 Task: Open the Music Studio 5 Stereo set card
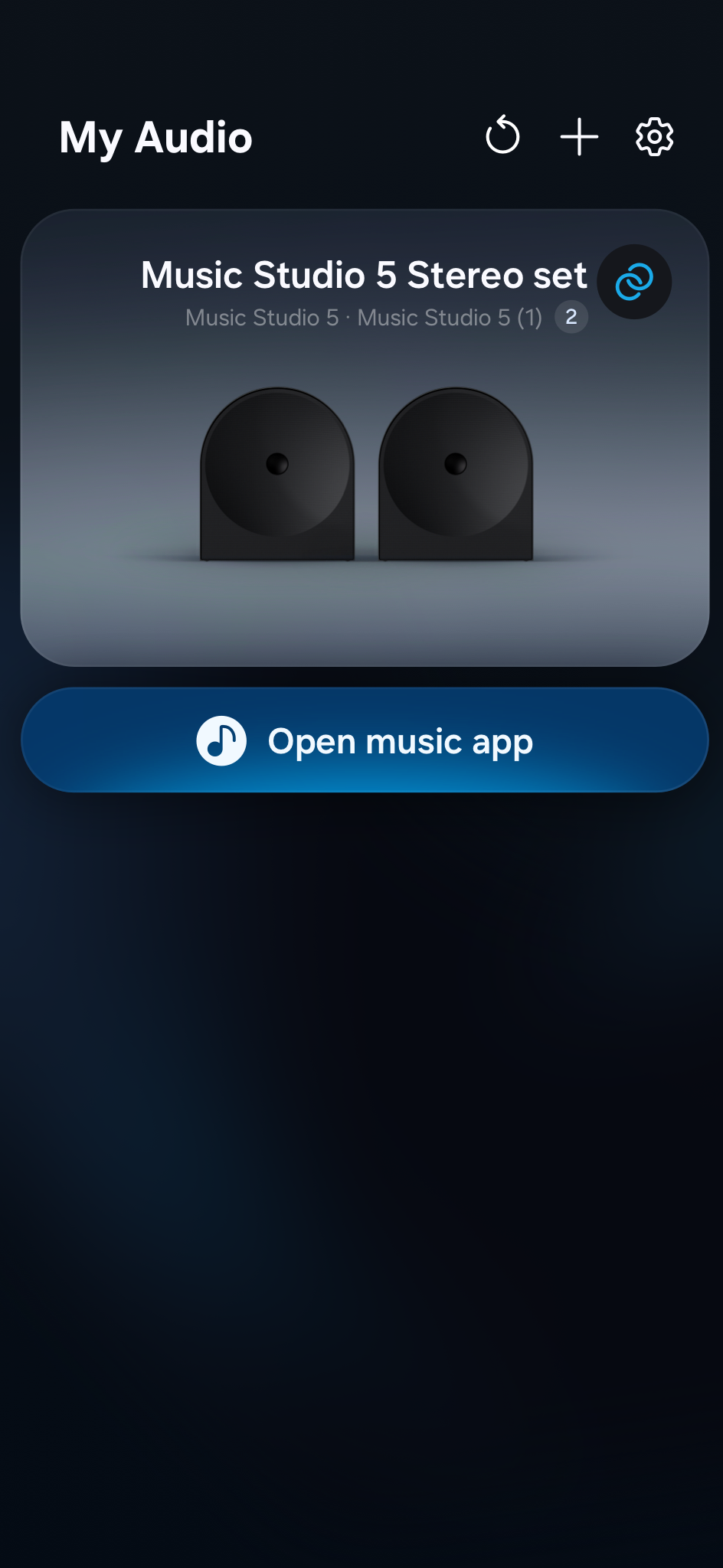(x=365, y=475)
